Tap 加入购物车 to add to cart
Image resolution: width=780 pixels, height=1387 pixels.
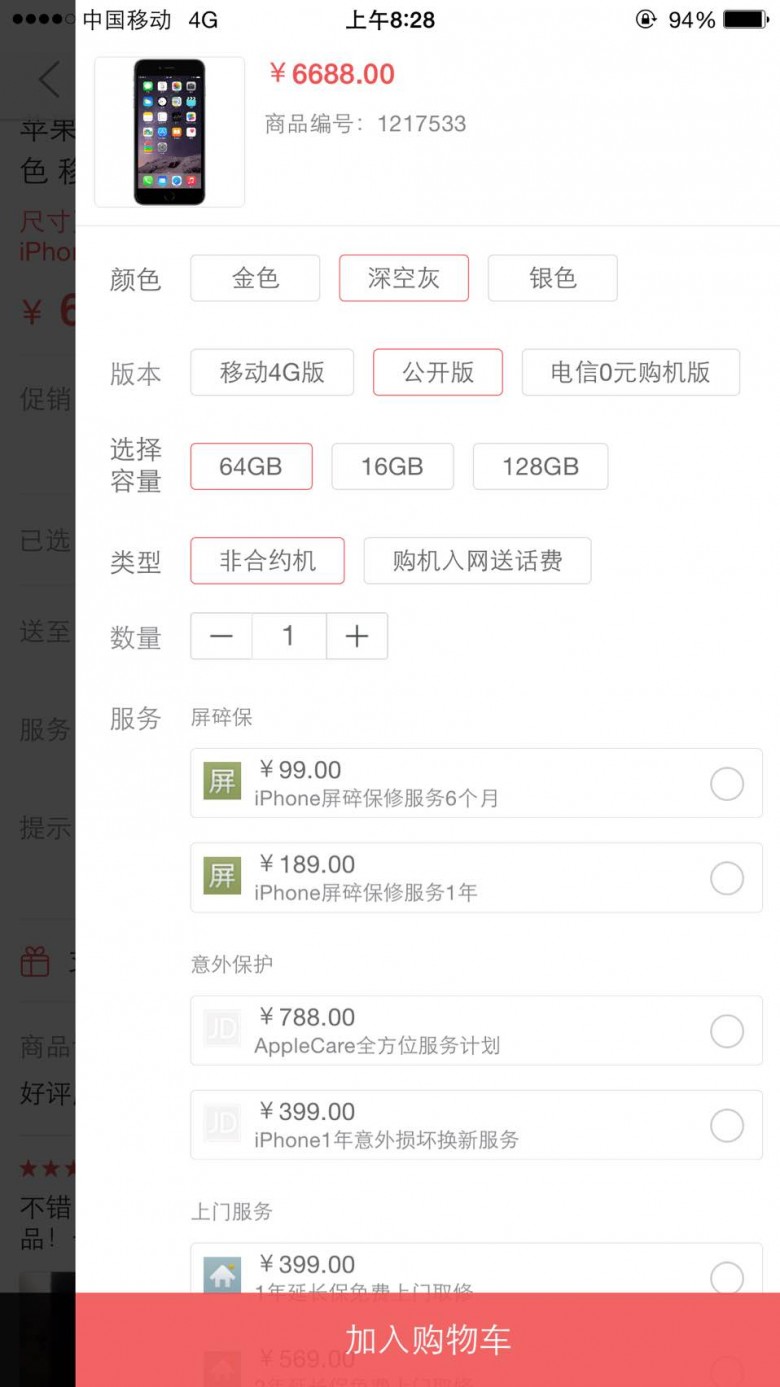(428, 1340)
